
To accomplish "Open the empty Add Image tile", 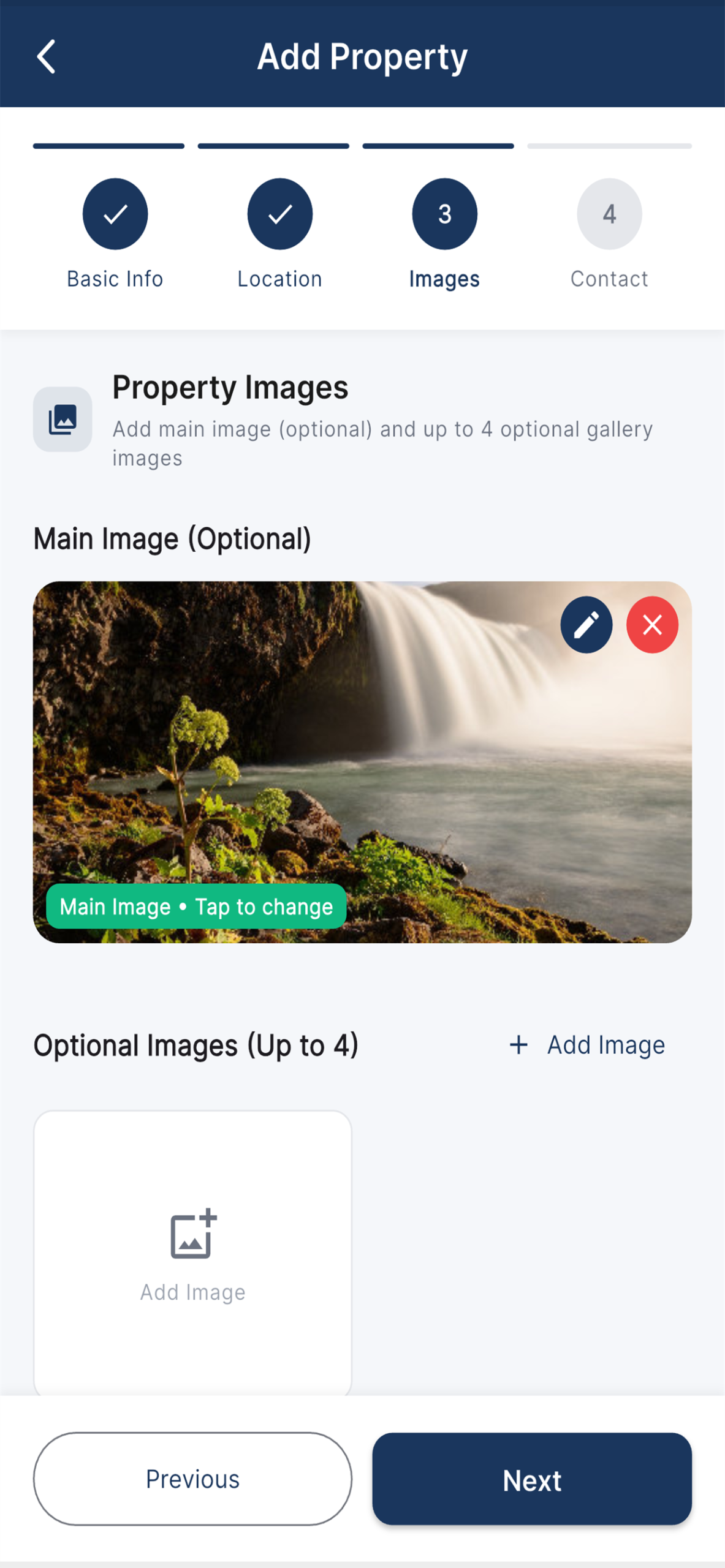I will [x=192, y=1253].
